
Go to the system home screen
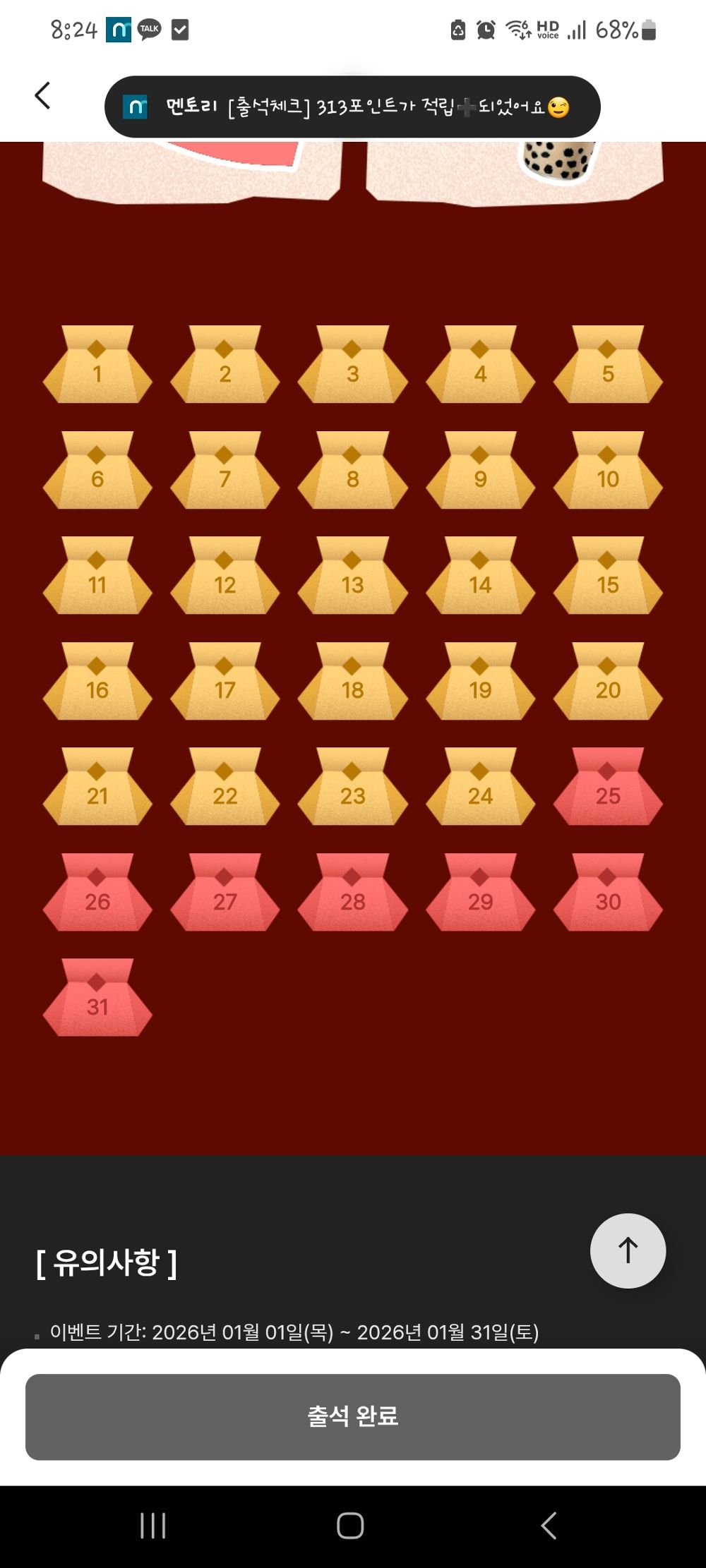(350, 1526)
